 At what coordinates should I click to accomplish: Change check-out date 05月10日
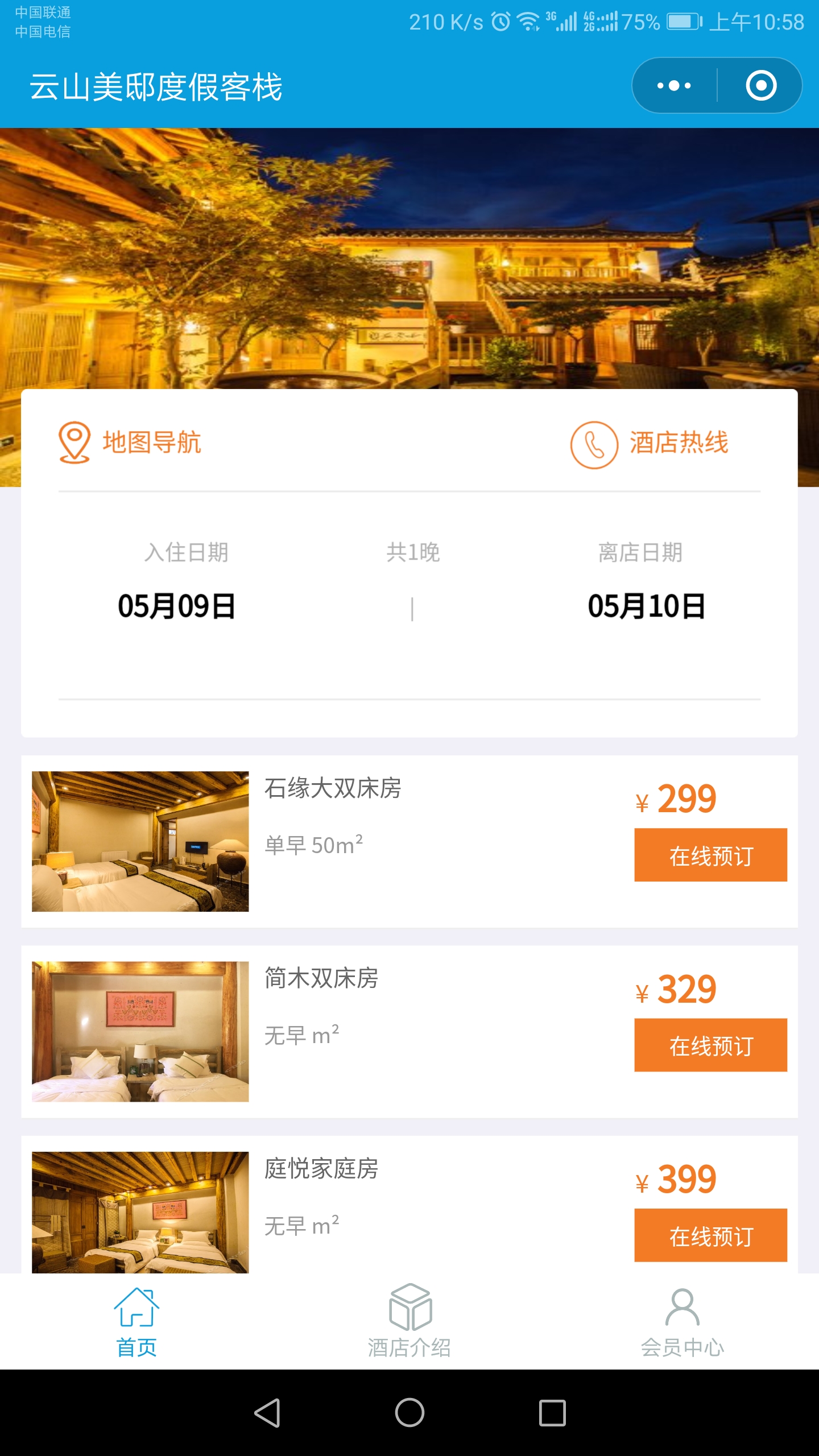click(646, 606)
